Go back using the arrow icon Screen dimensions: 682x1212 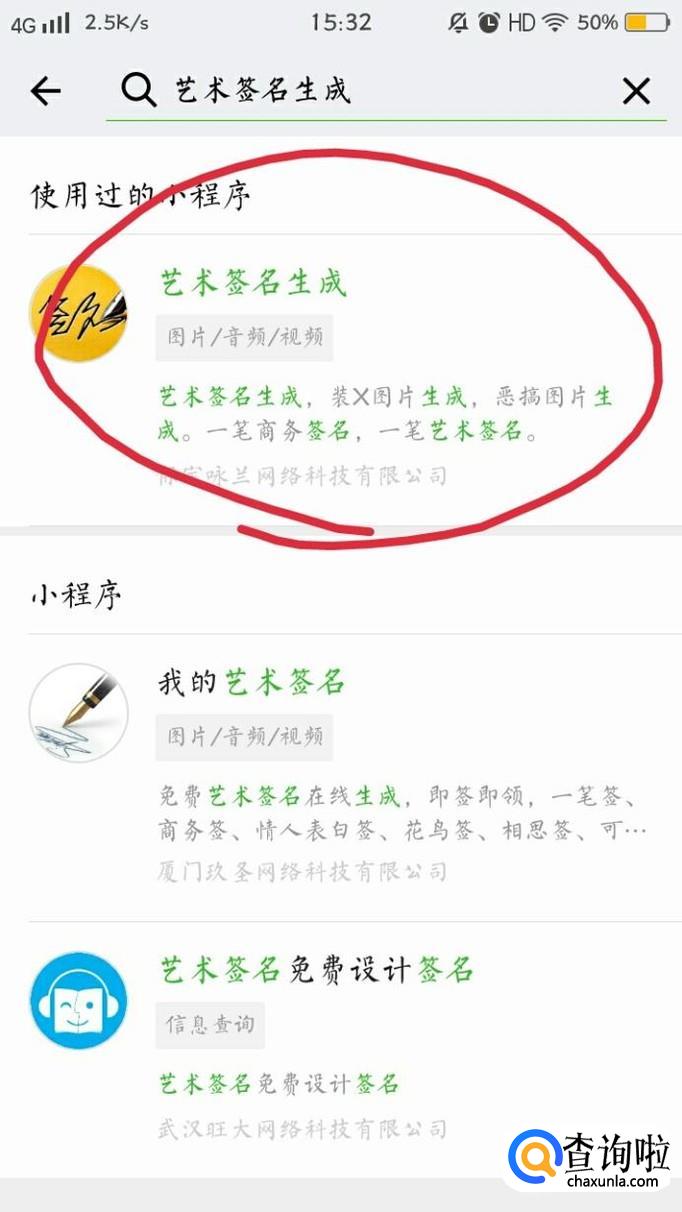(46, 92)
